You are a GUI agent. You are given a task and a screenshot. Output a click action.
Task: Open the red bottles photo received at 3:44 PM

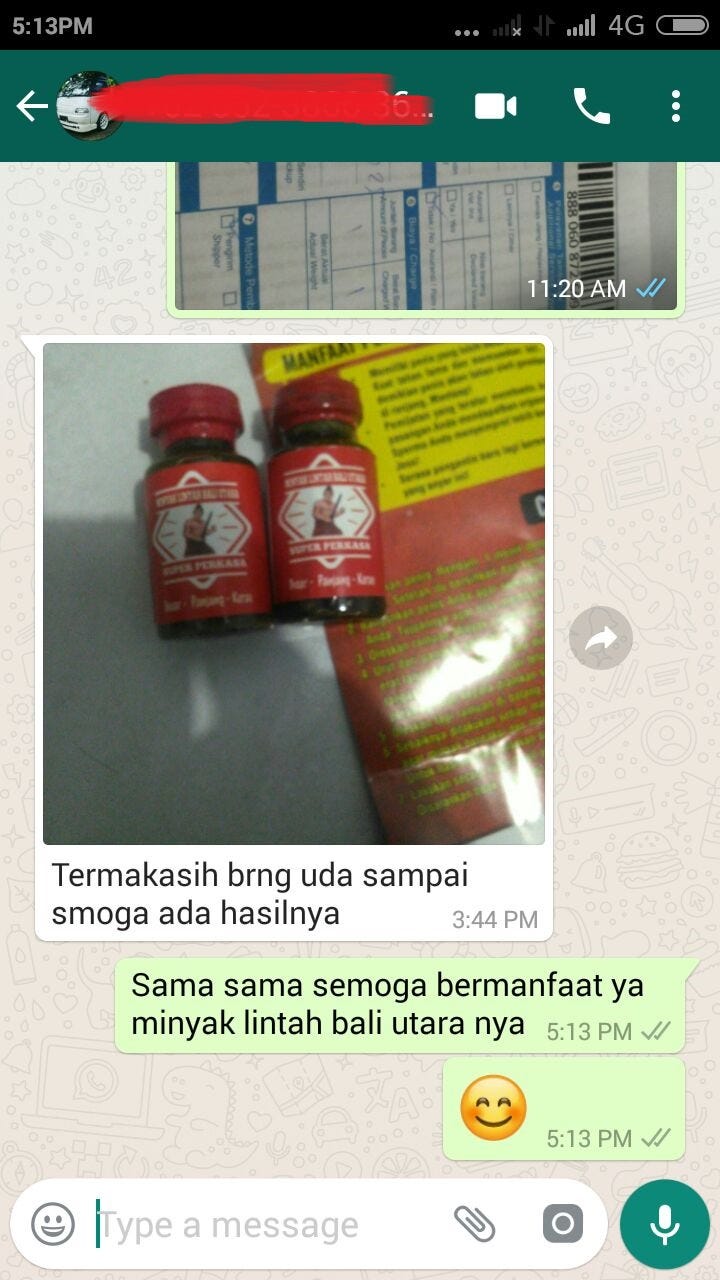(x=294, y=594)
